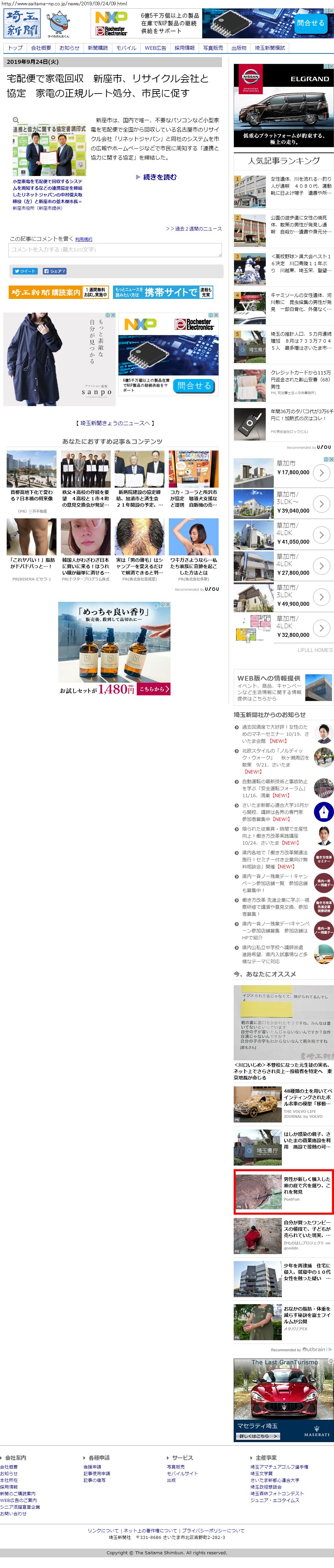Viewport: 334px width, 1568px height.
Task: Open 埼玉文学賞 link in footer
Action: pyautogui.click(x=261, y=1473)
